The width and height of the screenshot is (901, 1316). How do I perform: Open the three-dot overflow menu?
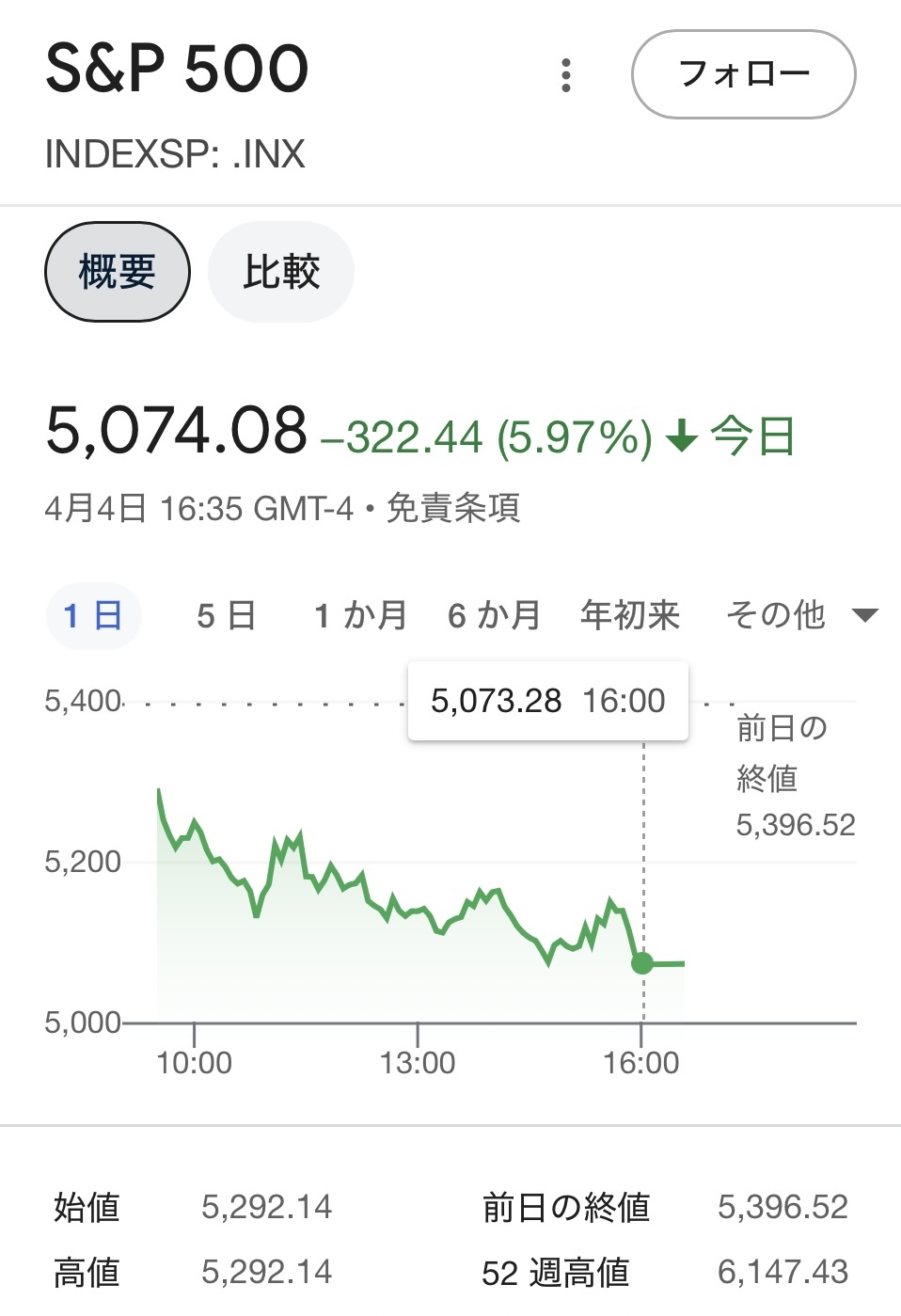click(x=566, y=75)
